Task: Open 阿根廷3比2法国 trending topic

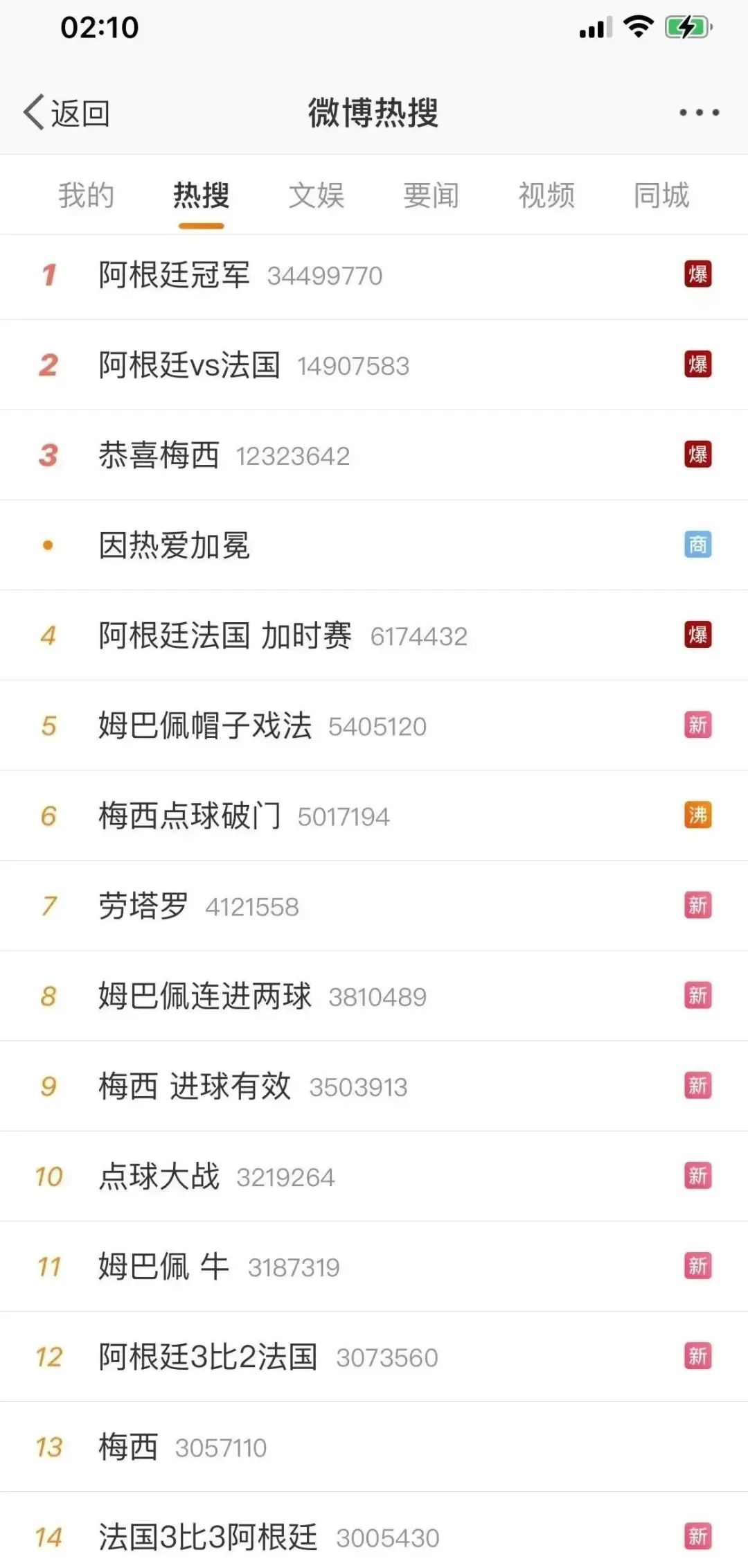Action: click(208, 1356)
